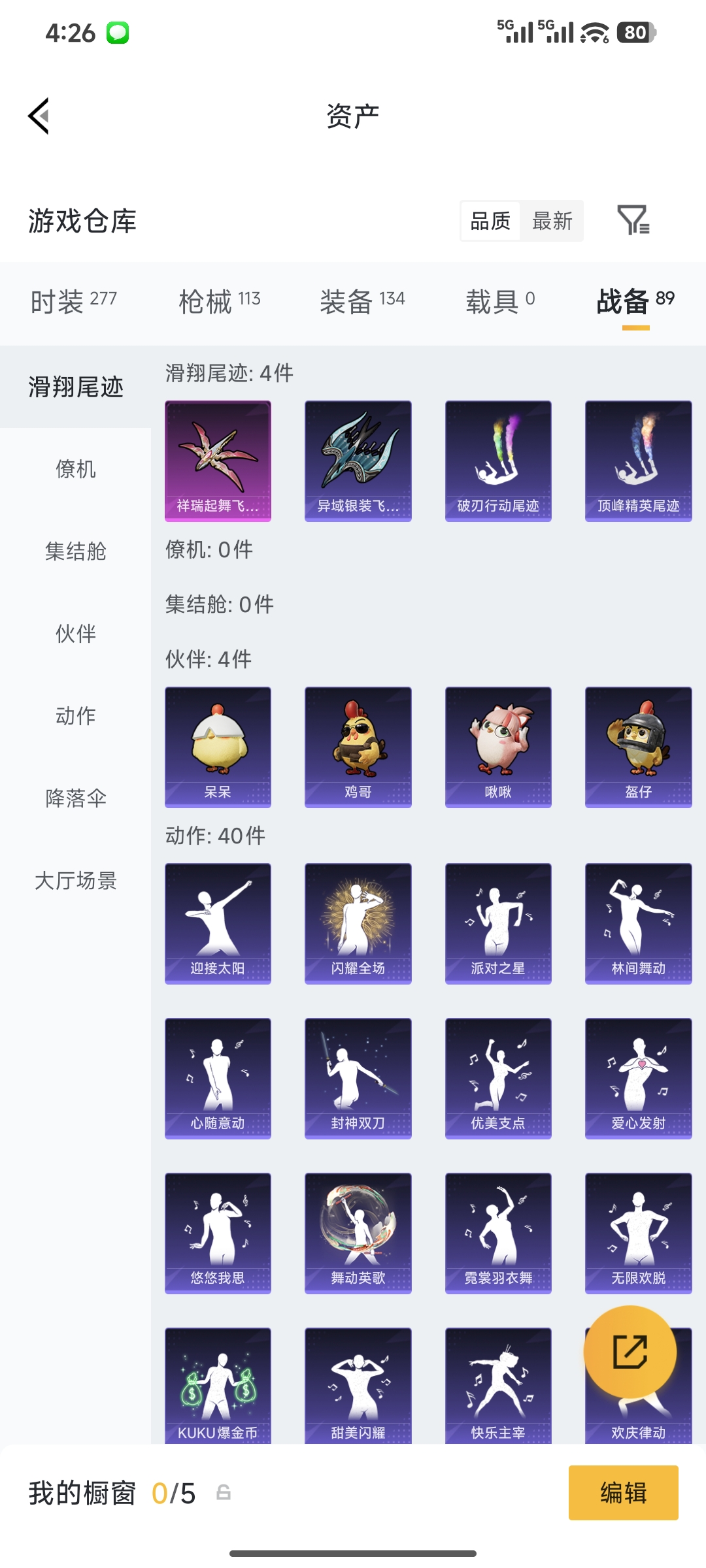Select the 品质 sorting toggle
The image size is (706, 1568).
(x=489, y=221)
